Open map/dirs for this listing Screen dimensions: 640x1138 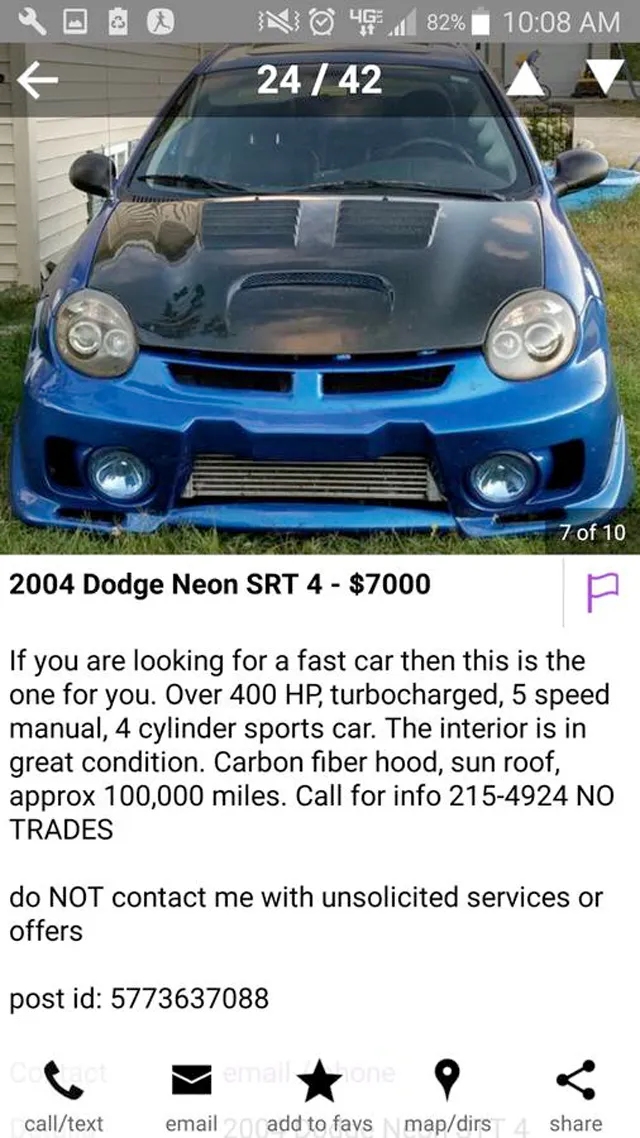[447, 1095]
